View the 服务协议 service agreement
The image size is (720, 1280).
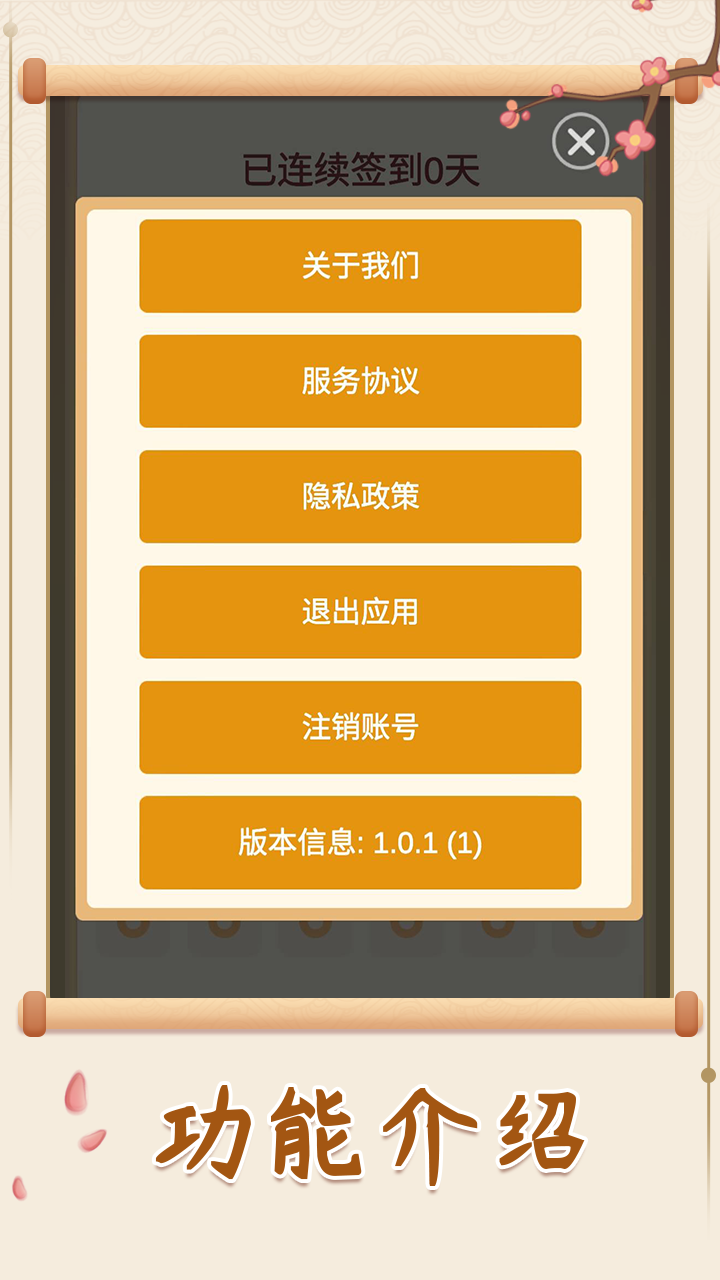tap(359, 381)
